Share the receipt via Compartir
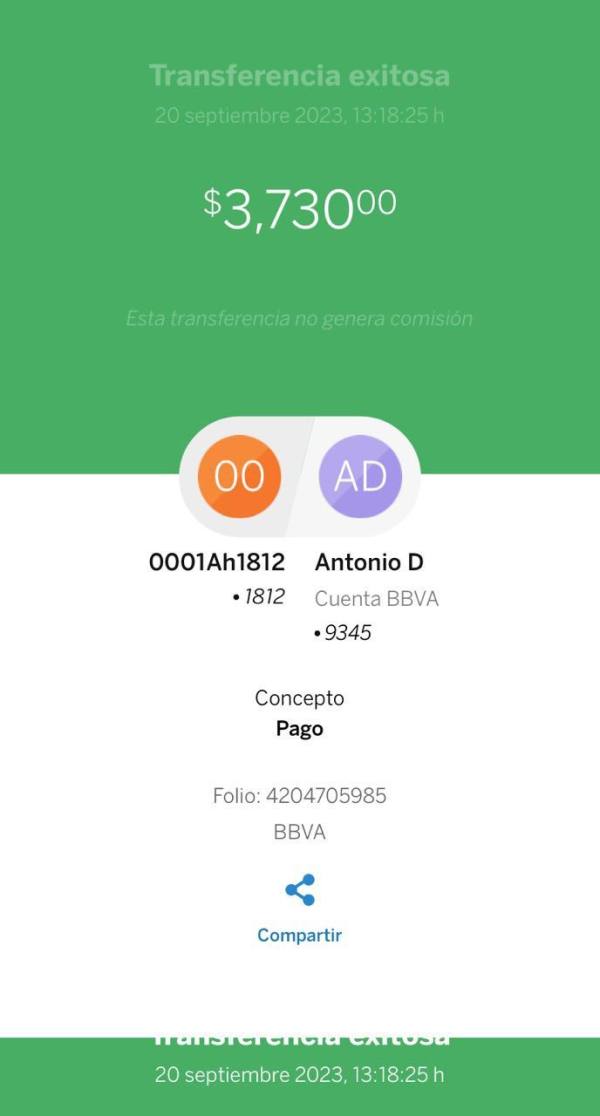 (x=300, y=909)
